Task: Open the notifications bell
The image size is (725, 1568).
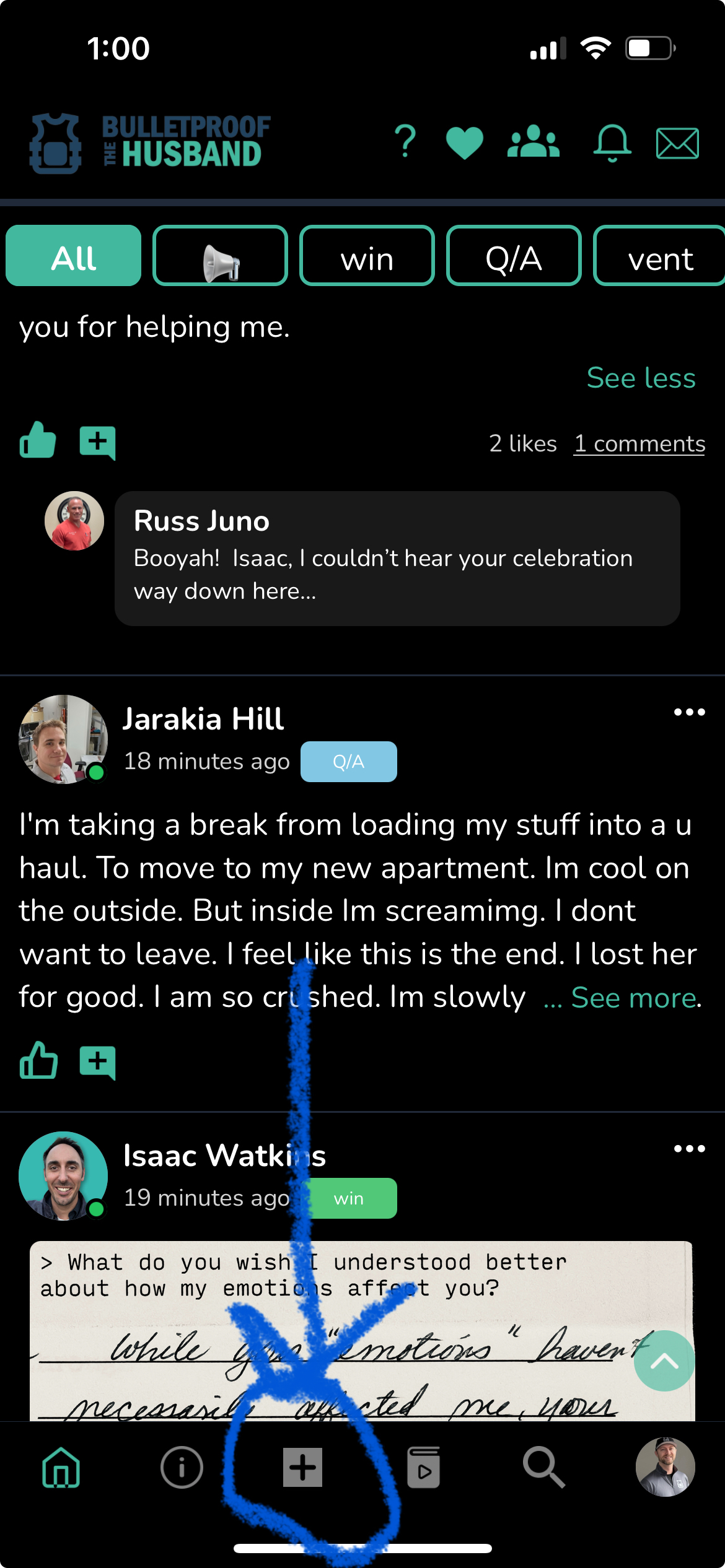Action: (x=612, y=143)
